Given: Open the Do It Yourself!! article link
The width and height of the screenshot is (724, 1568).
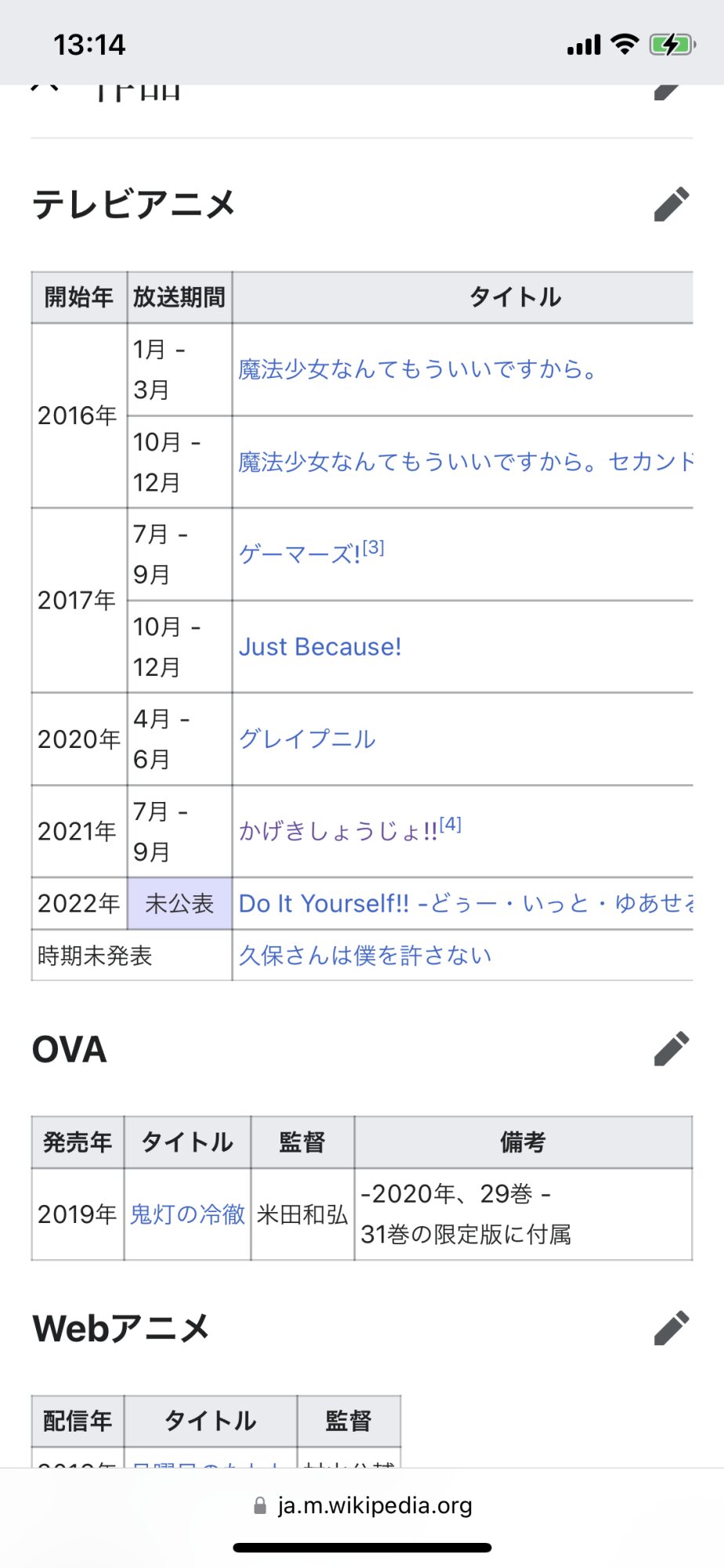Looking at the screenshot, I should coord(465,904).
